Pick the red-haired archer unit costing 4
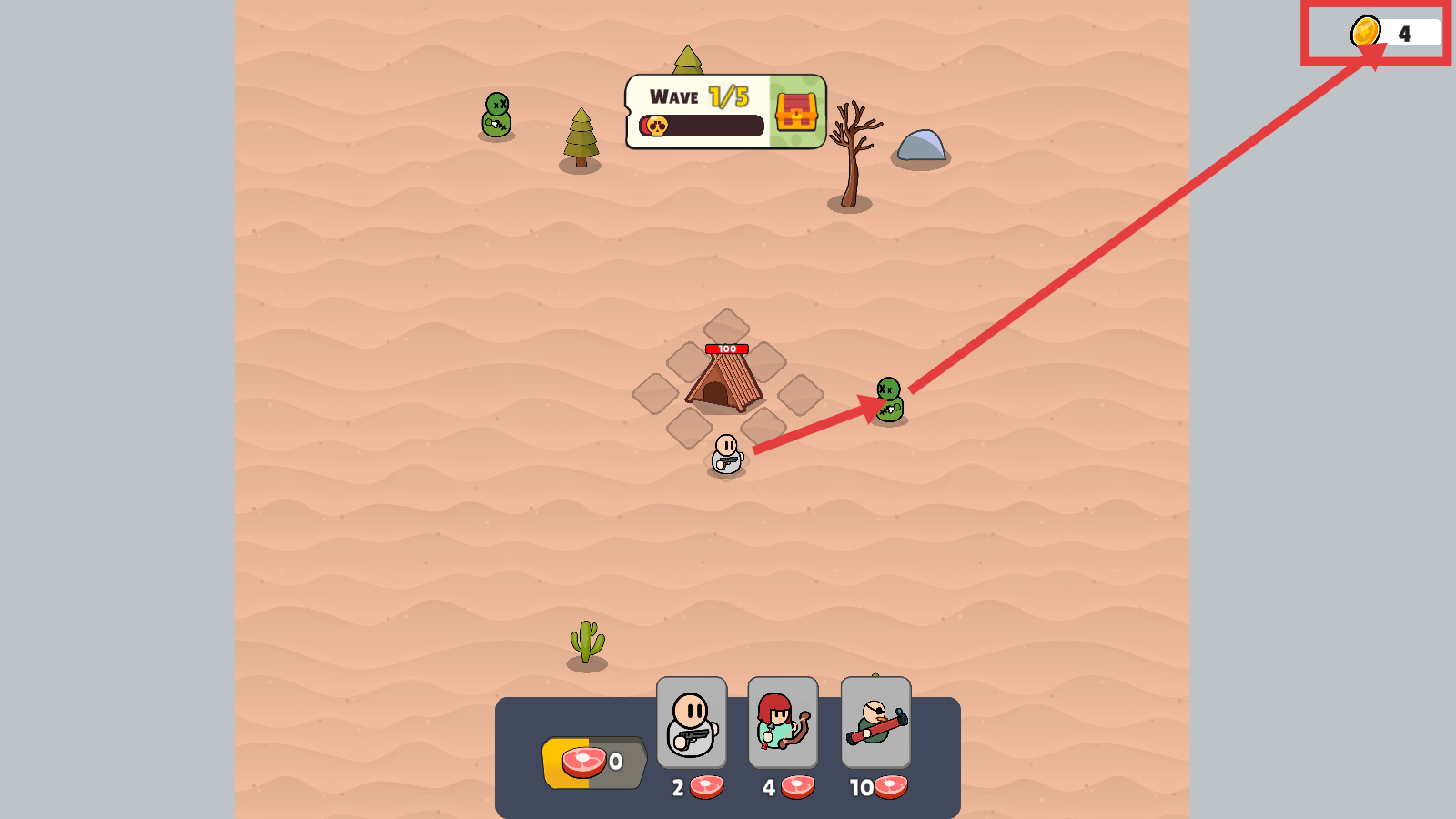Viewport: 1456px width, 819px height. pos(783,723)
